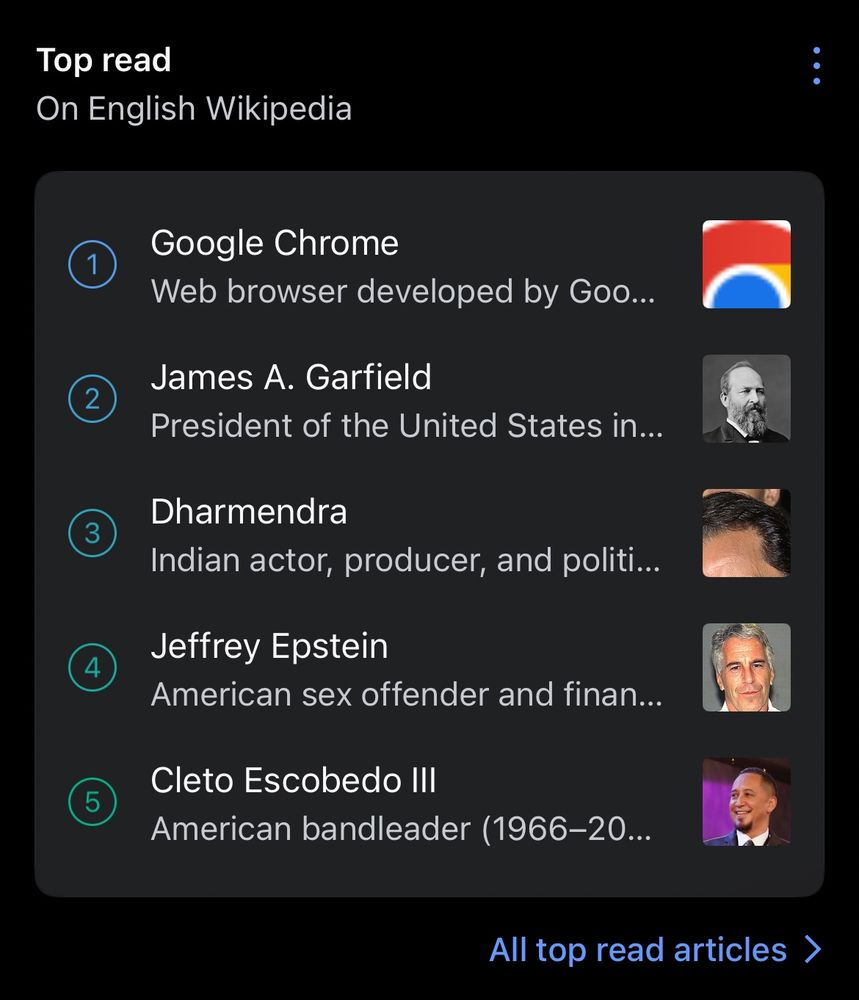Tap the Top read heading

pyautogui.click(x=103, y=60)
